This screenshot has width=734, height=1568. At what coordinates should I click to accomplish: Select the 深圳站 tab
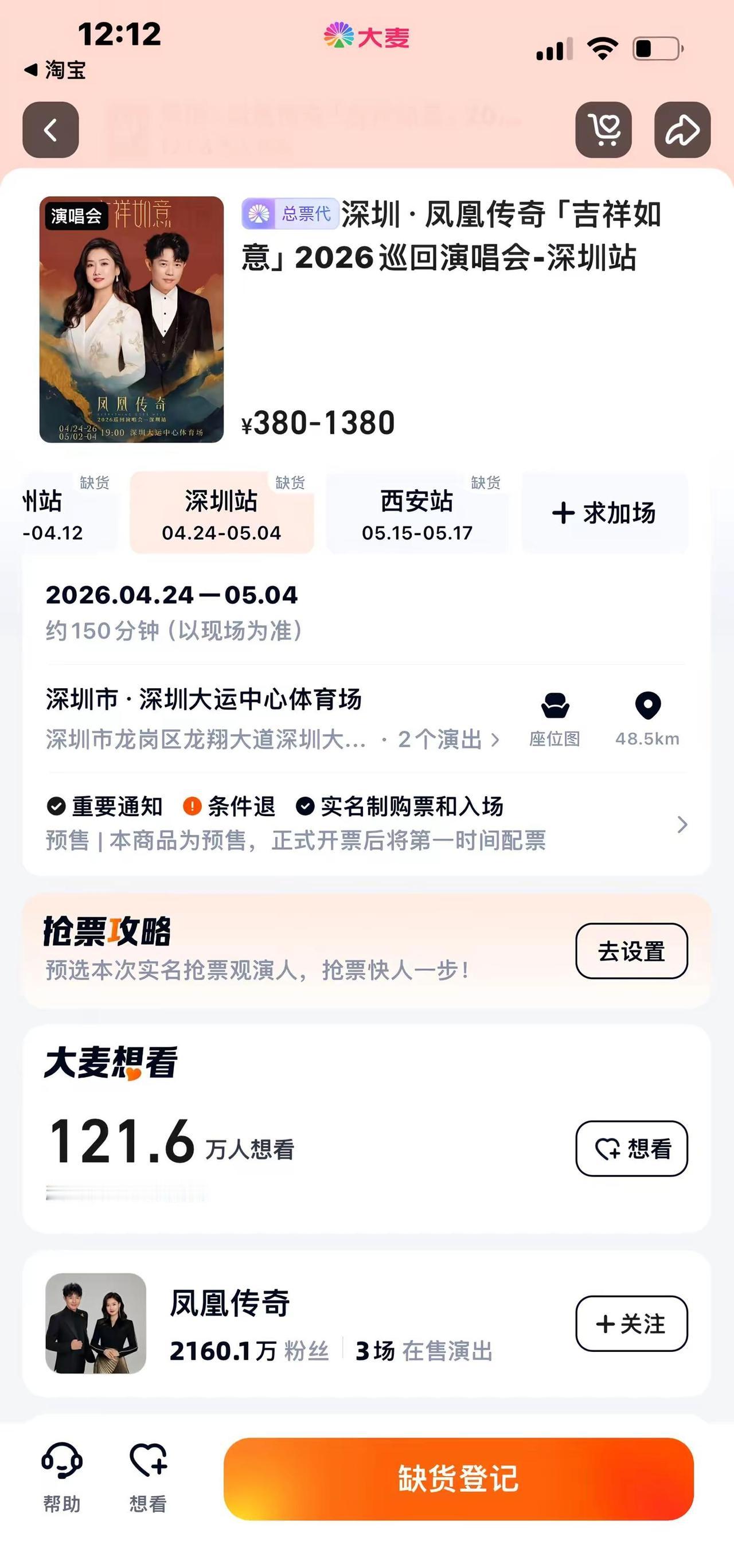[222, 514]
